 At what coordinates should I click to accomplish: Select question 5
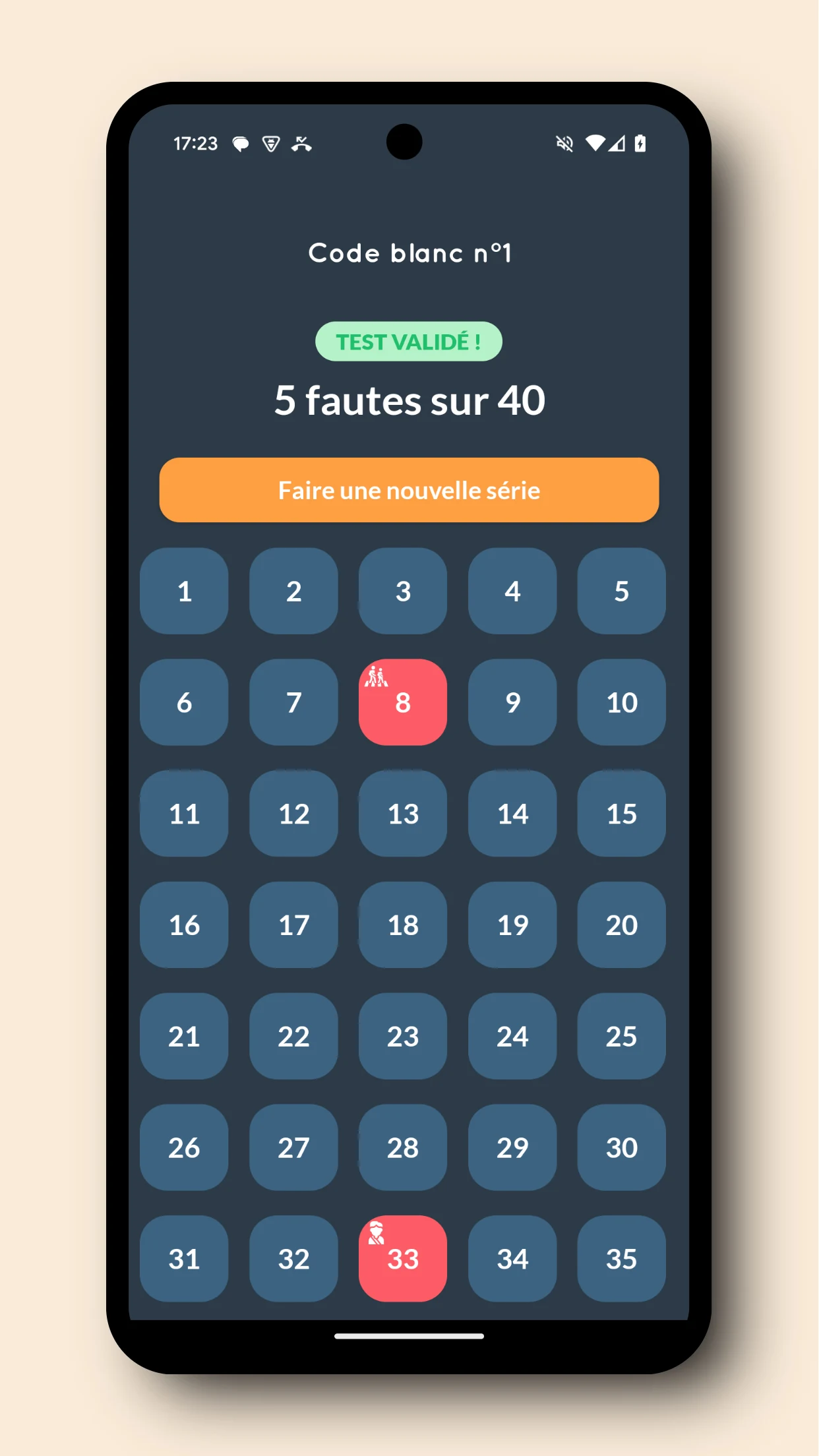pos(622,591)
